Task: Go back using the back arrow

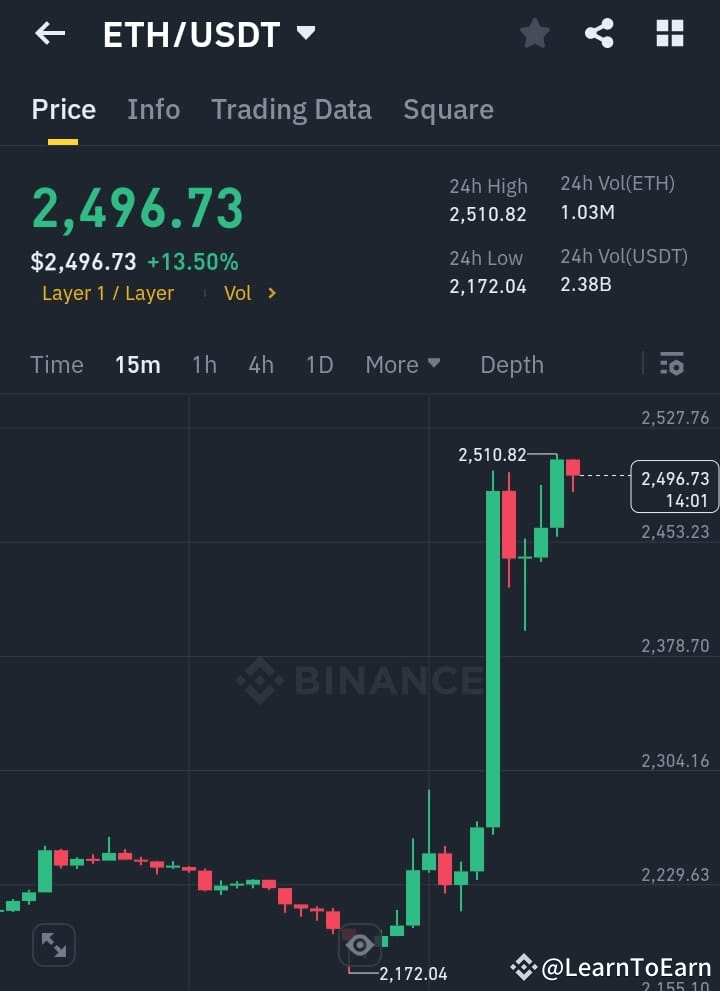Action: [50, 33]
